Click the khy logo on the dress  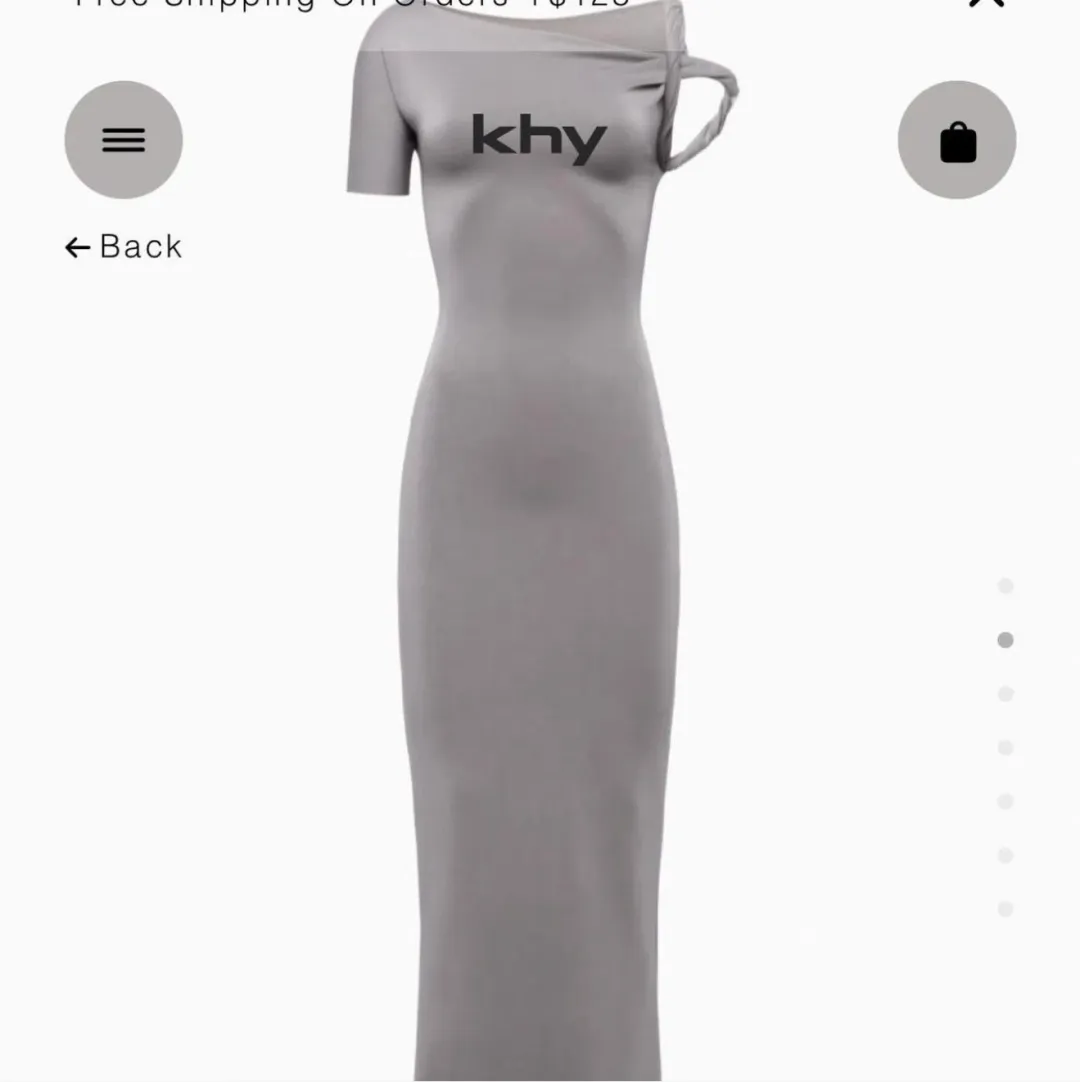pyautogui.click(x=537, y=140)
